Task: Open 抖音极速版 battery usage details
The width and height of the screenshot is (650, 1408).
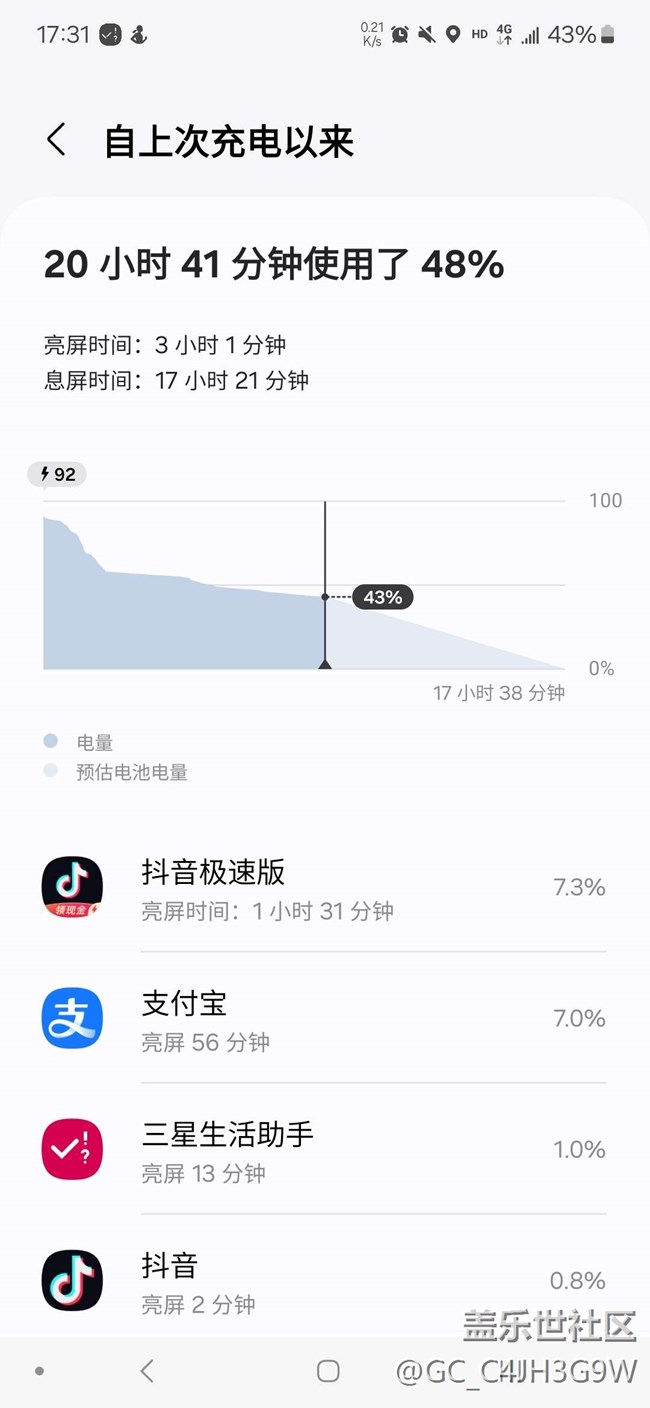Action: click(x=324, y=887)
